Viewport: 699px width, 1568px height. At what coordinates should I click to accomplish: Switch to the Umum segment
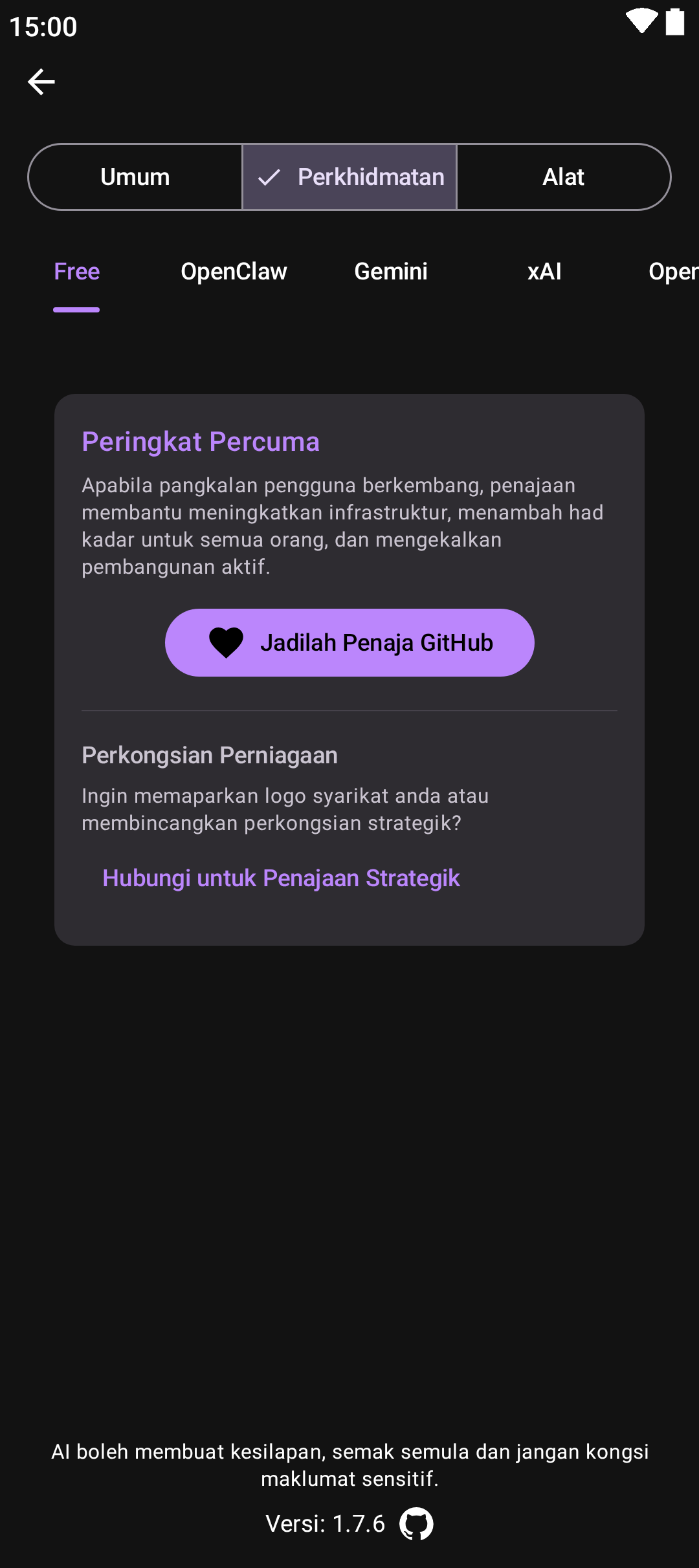(x=135, y=177)
